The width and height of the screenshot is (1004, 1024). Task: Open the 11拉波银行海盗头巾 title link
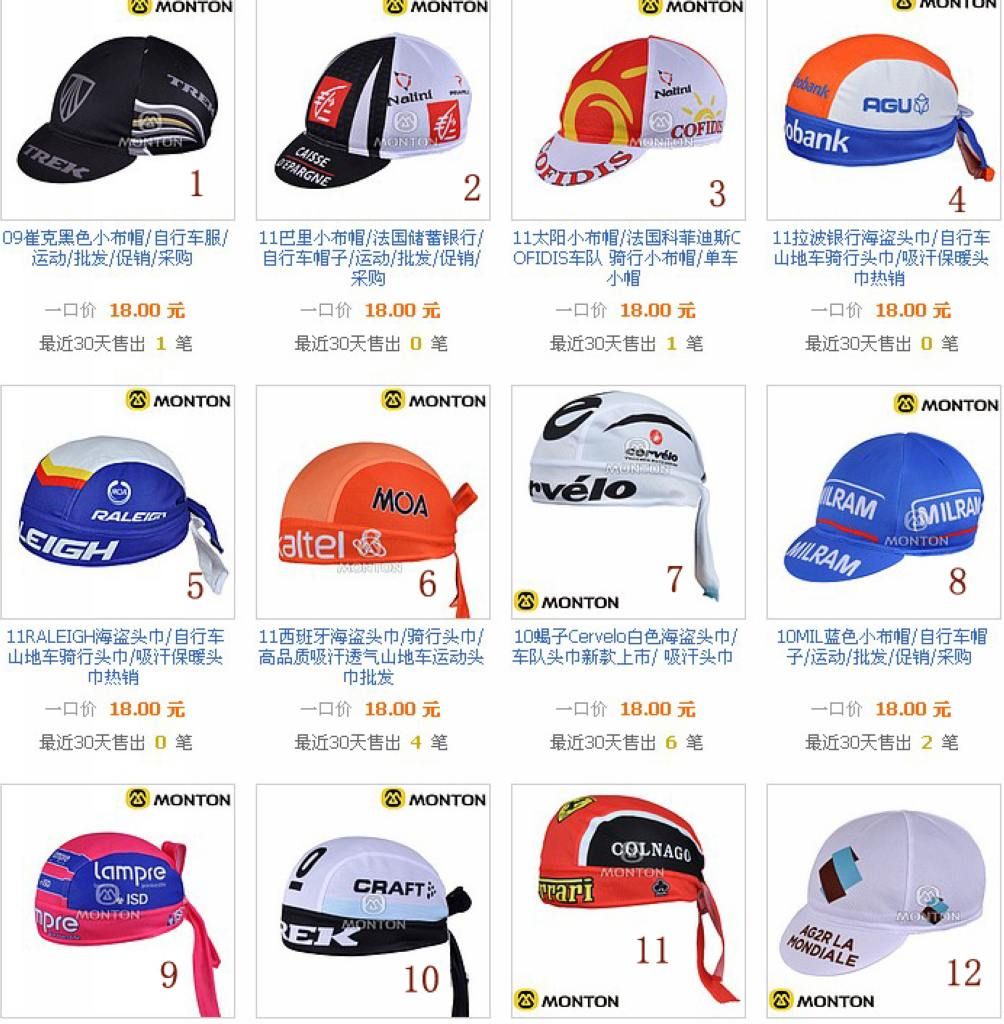[x=881, y=258]
